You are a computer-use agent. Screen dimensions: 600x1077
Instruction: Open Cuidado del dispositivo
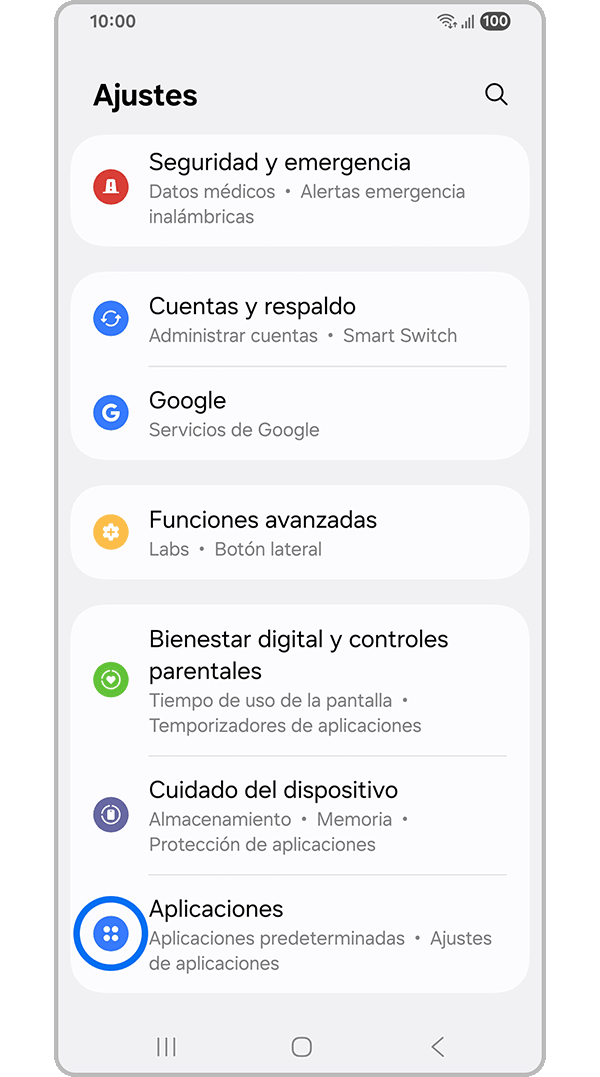point(300,816)
